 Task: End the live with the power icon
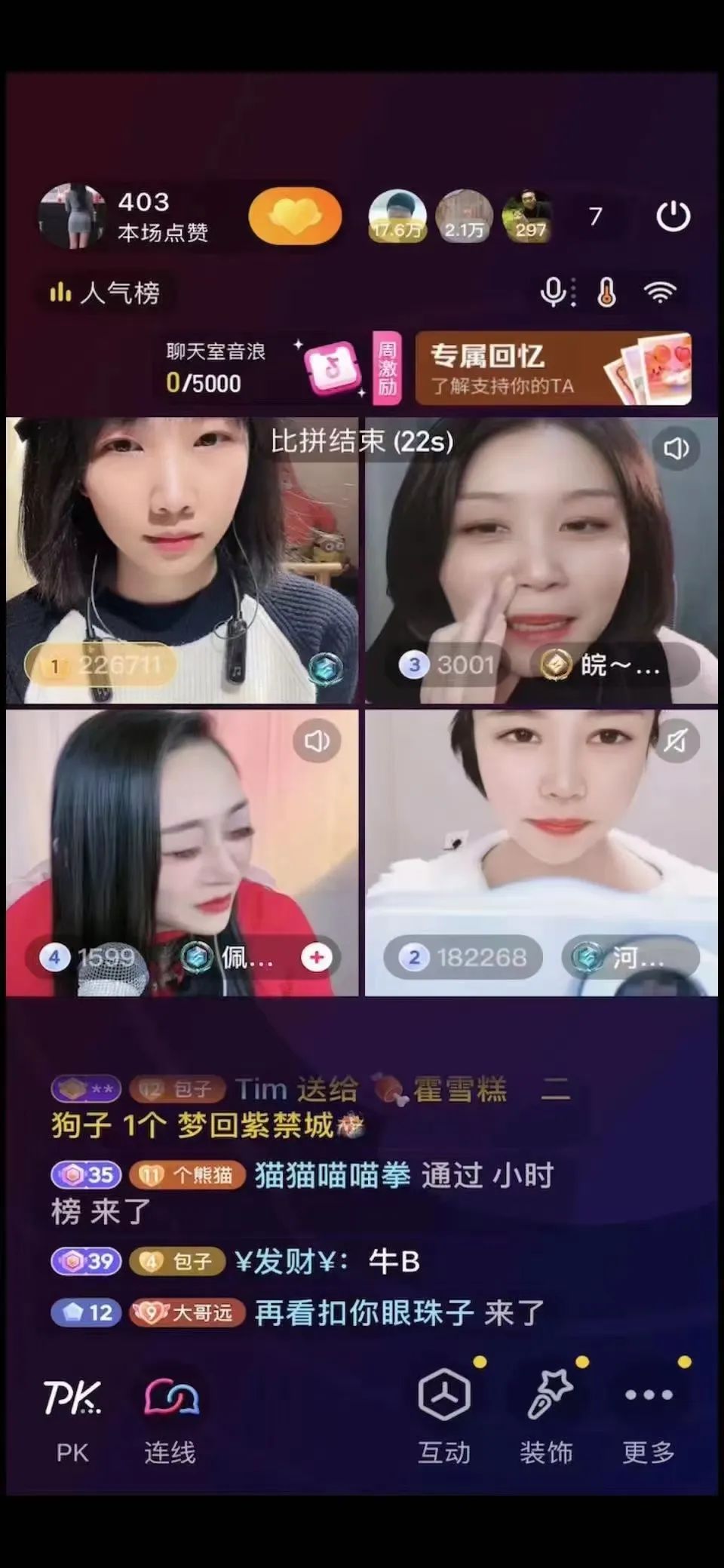click(673, 216)
